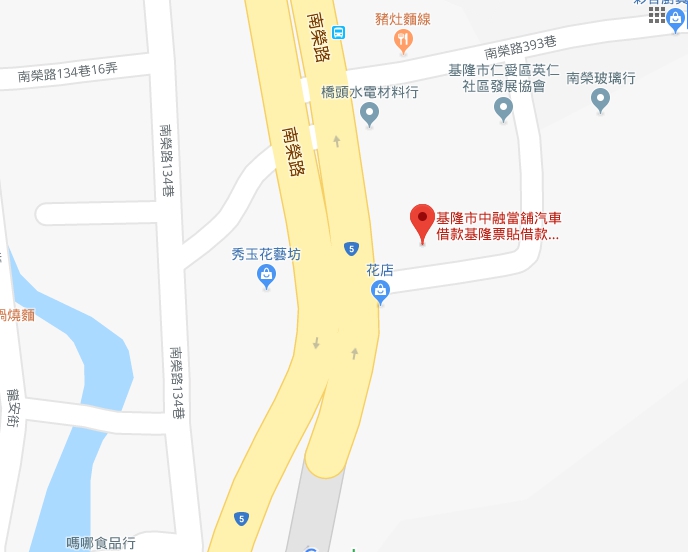Open the 秀玉花藝坊 shop marker

(266, 277)
